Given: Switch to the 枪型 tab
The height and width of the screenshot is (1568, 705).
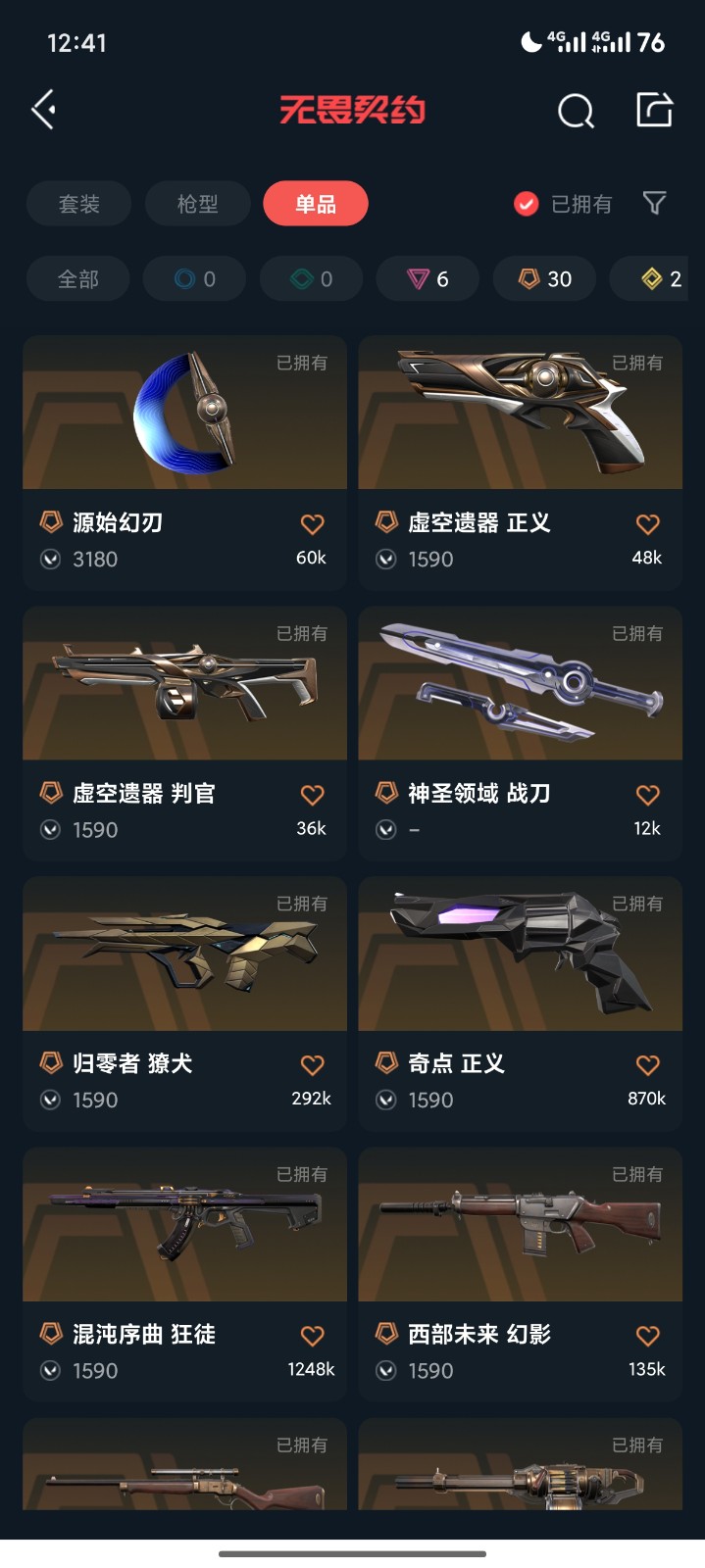Looking at the screenshot, I should (197, 204).
